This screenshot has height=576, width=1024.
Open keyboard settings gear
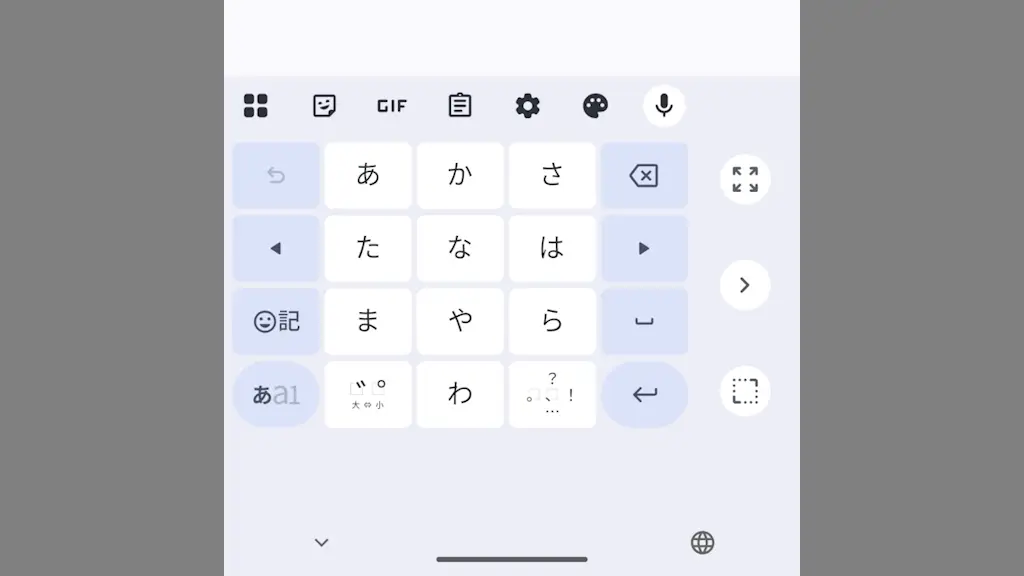[528, 106]
